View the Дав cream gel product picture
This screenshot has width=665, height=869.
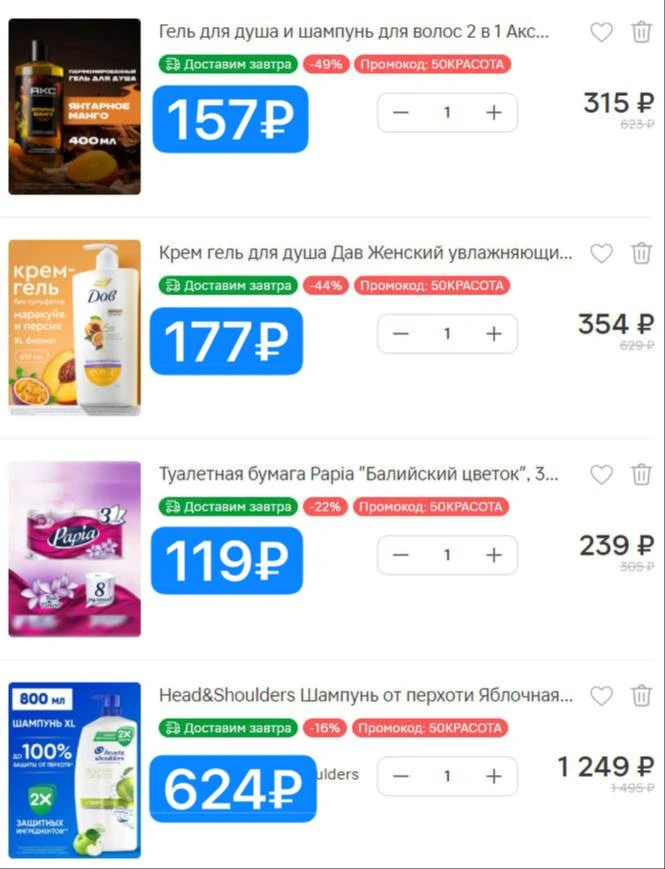click(x=75, y=327)
